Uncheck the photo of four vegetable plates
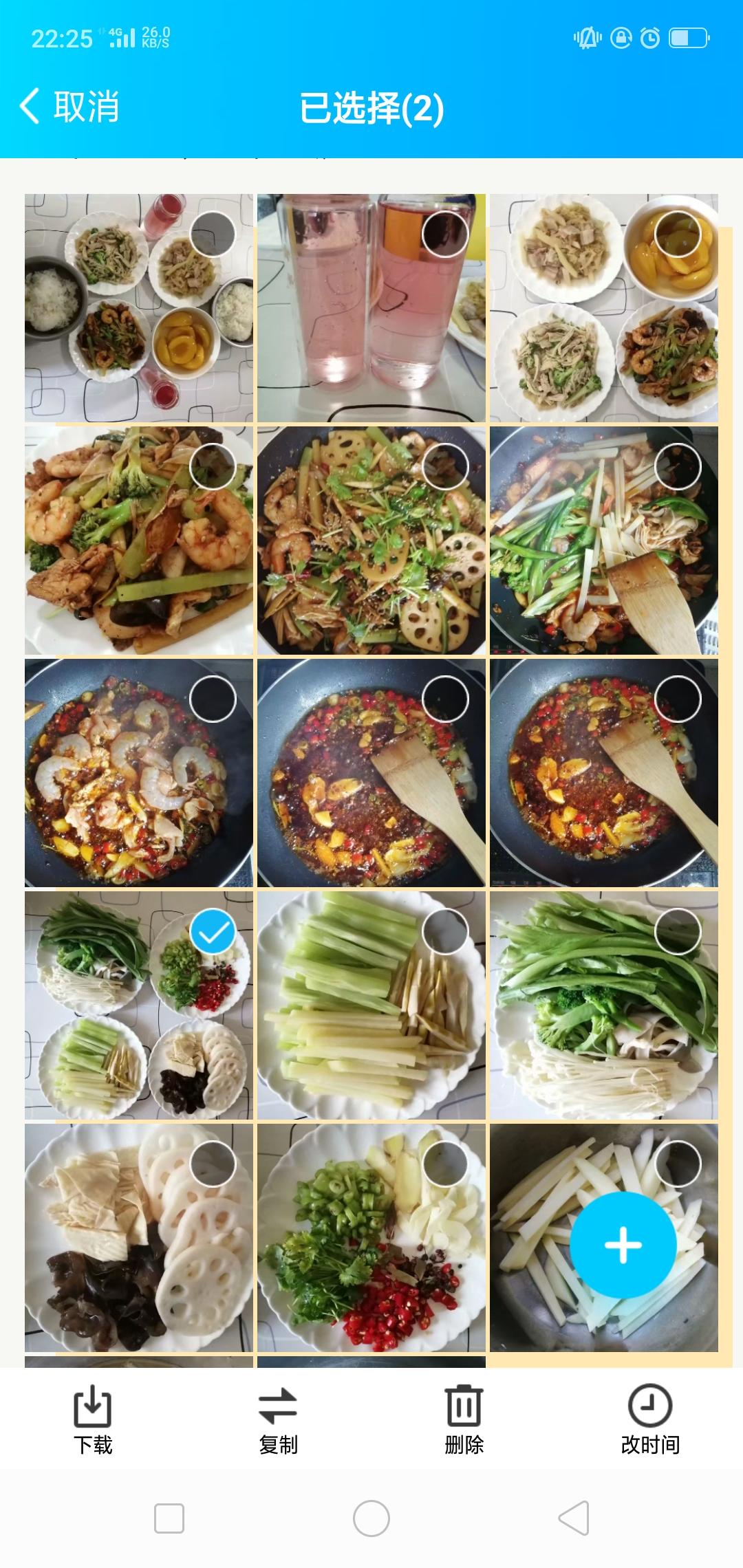743x1568 pixels. [213, 931]
